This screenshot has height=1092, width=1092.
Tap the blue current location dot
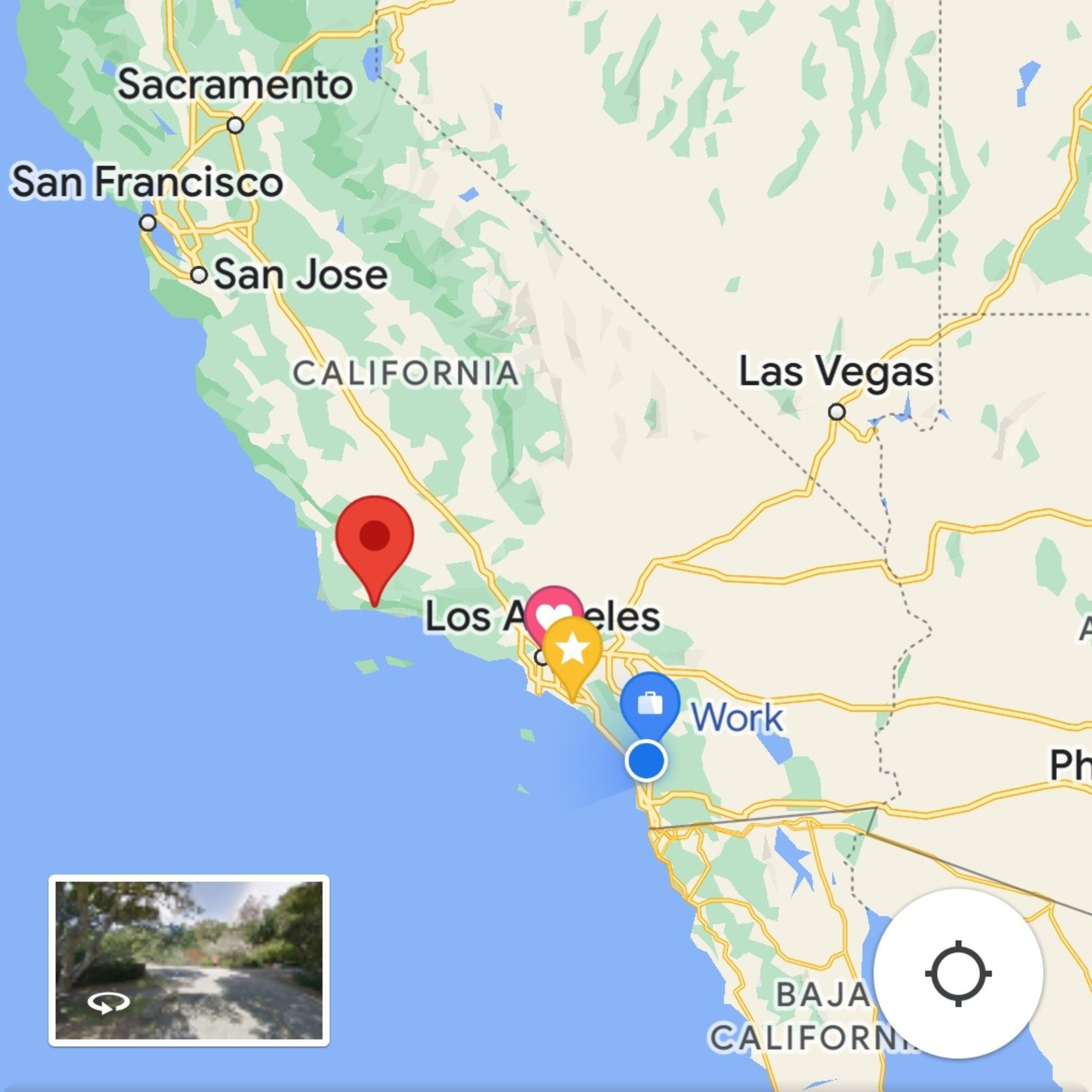click(x=646, y=760)
